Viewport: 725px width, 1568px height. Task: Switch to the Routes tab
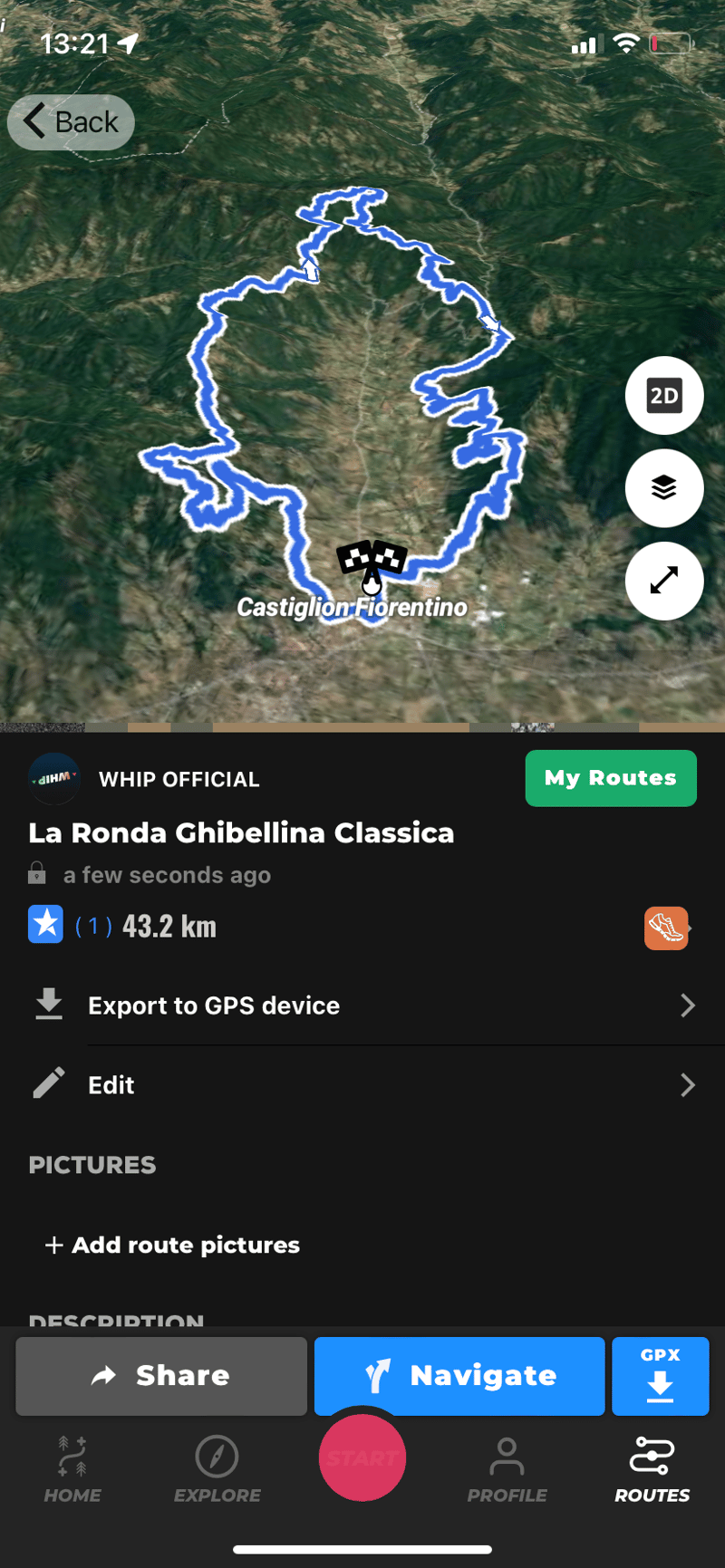(652, 1469)
